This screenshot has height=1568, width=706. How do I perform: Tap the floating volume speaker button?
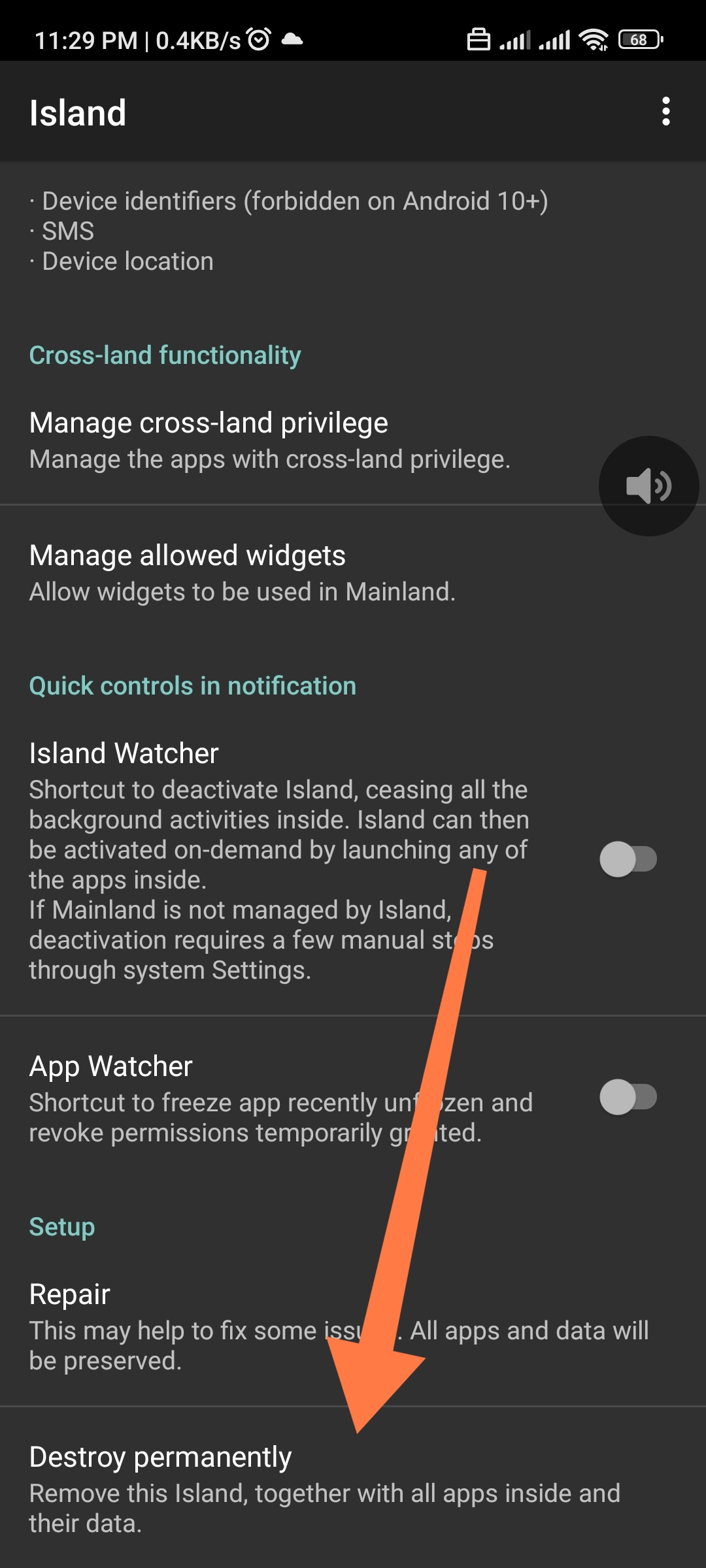pos(648,486)
